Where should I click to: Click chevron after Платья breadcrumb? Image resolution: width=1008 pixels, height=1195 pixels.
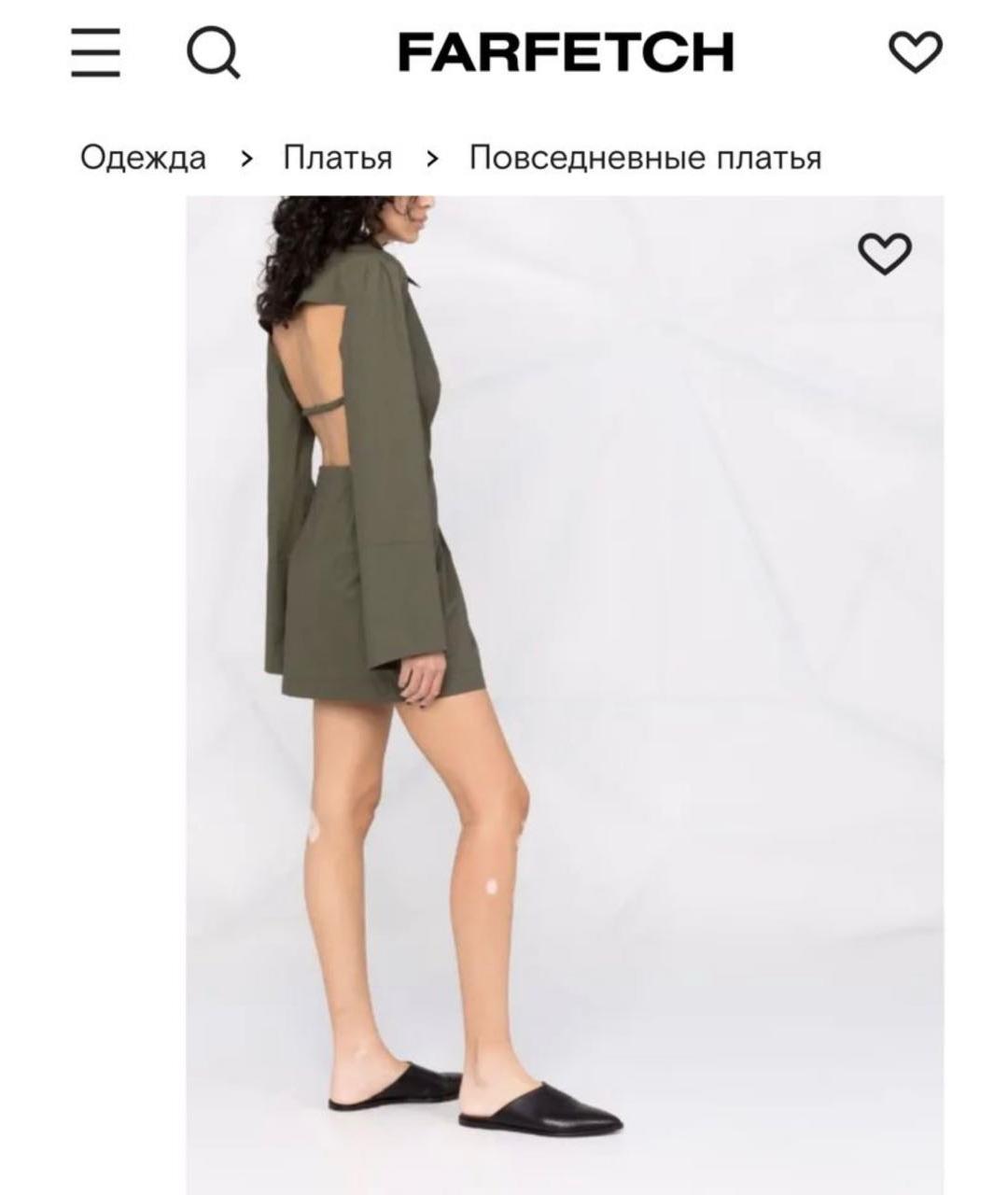[x=433, y=156]
